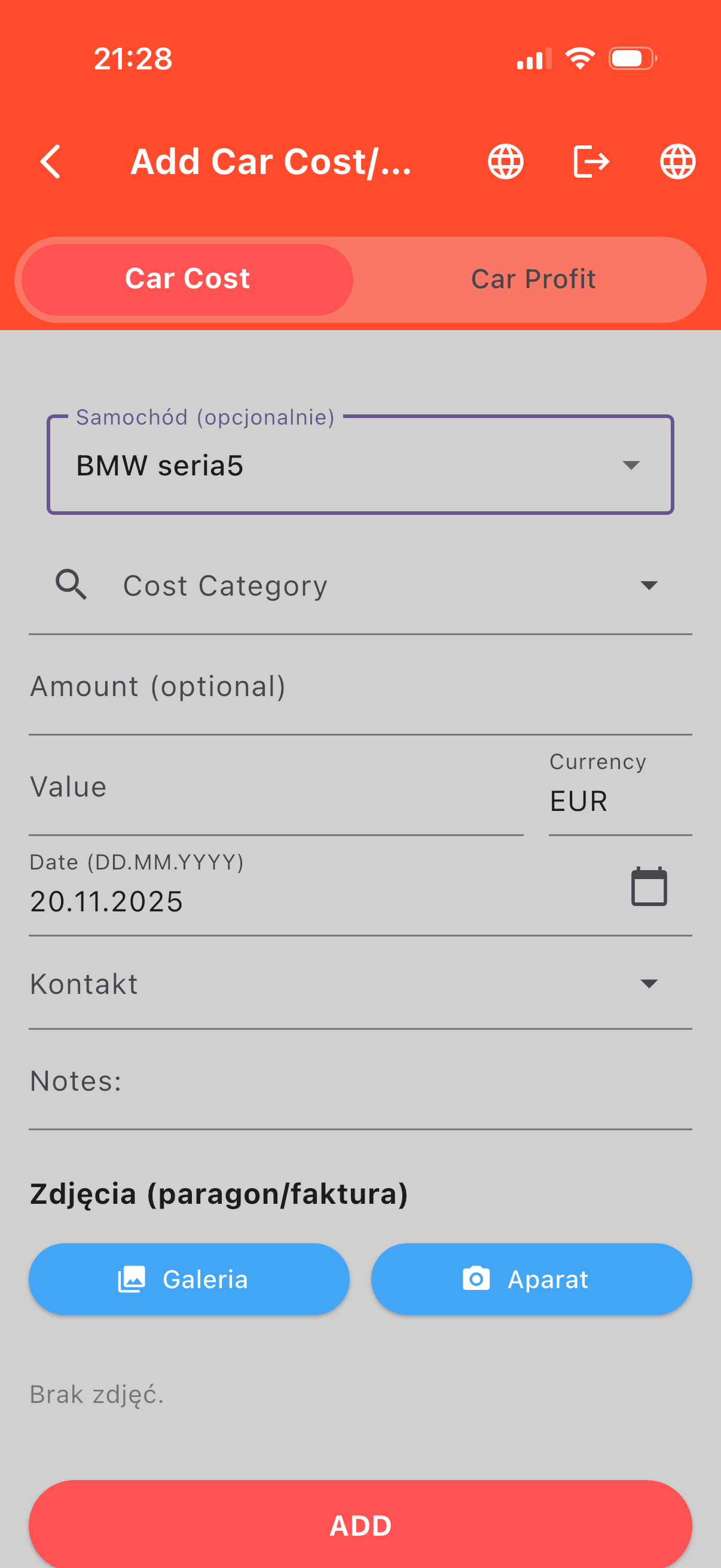Click the date field showing 20.11.2025
This screenshot has height=1568, width=721.
click(243, 901)
